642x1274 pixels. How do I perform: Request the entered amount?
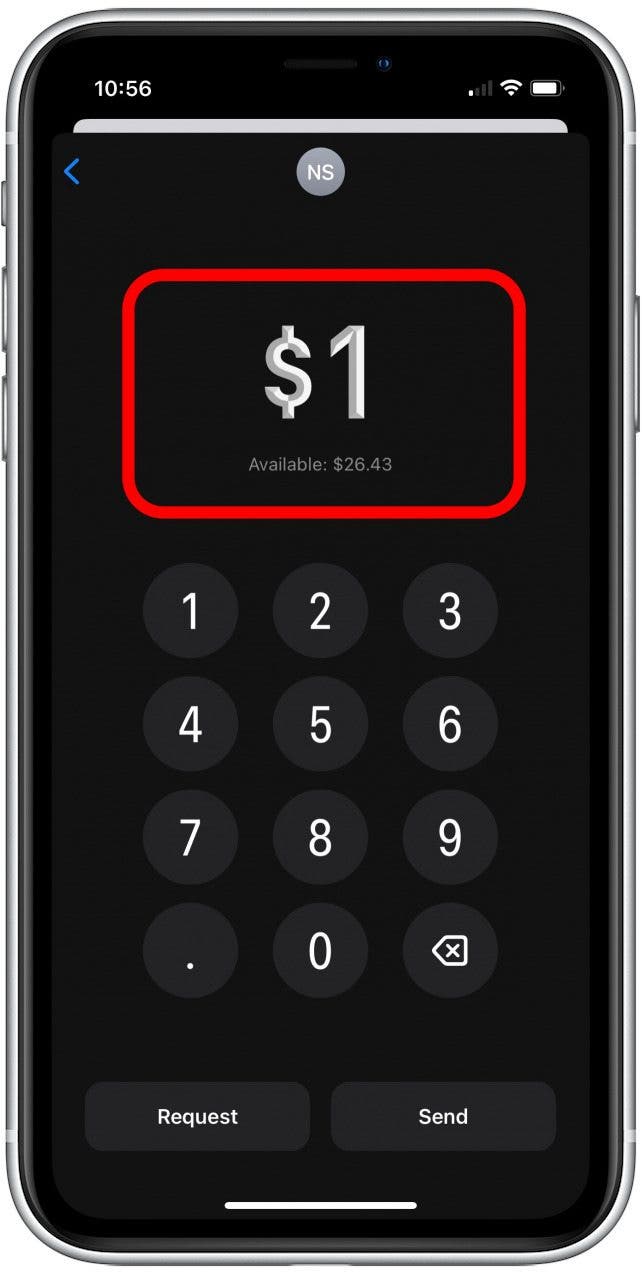pyautogui.click(x=197, y=1116)
